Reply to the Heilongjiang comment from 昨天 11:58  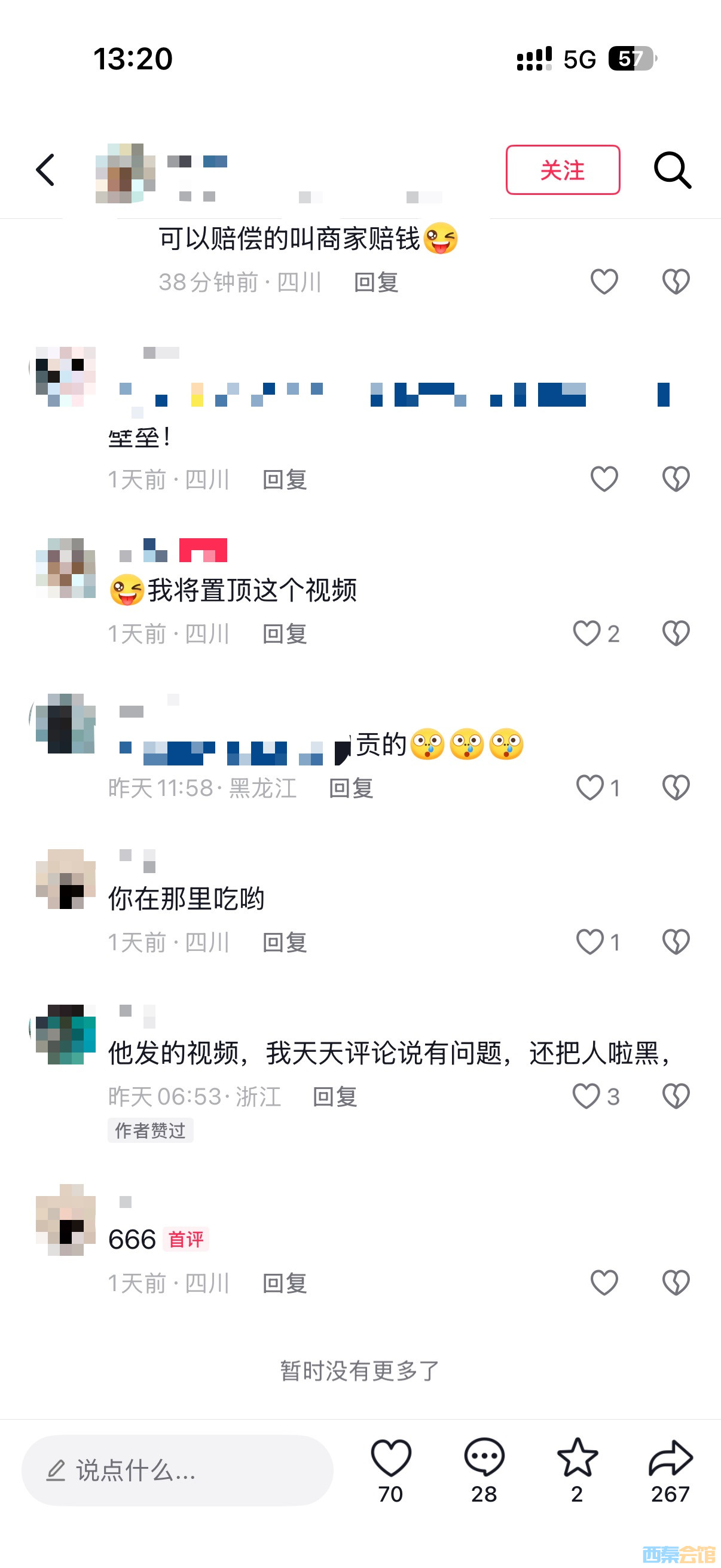coord(350,788)
